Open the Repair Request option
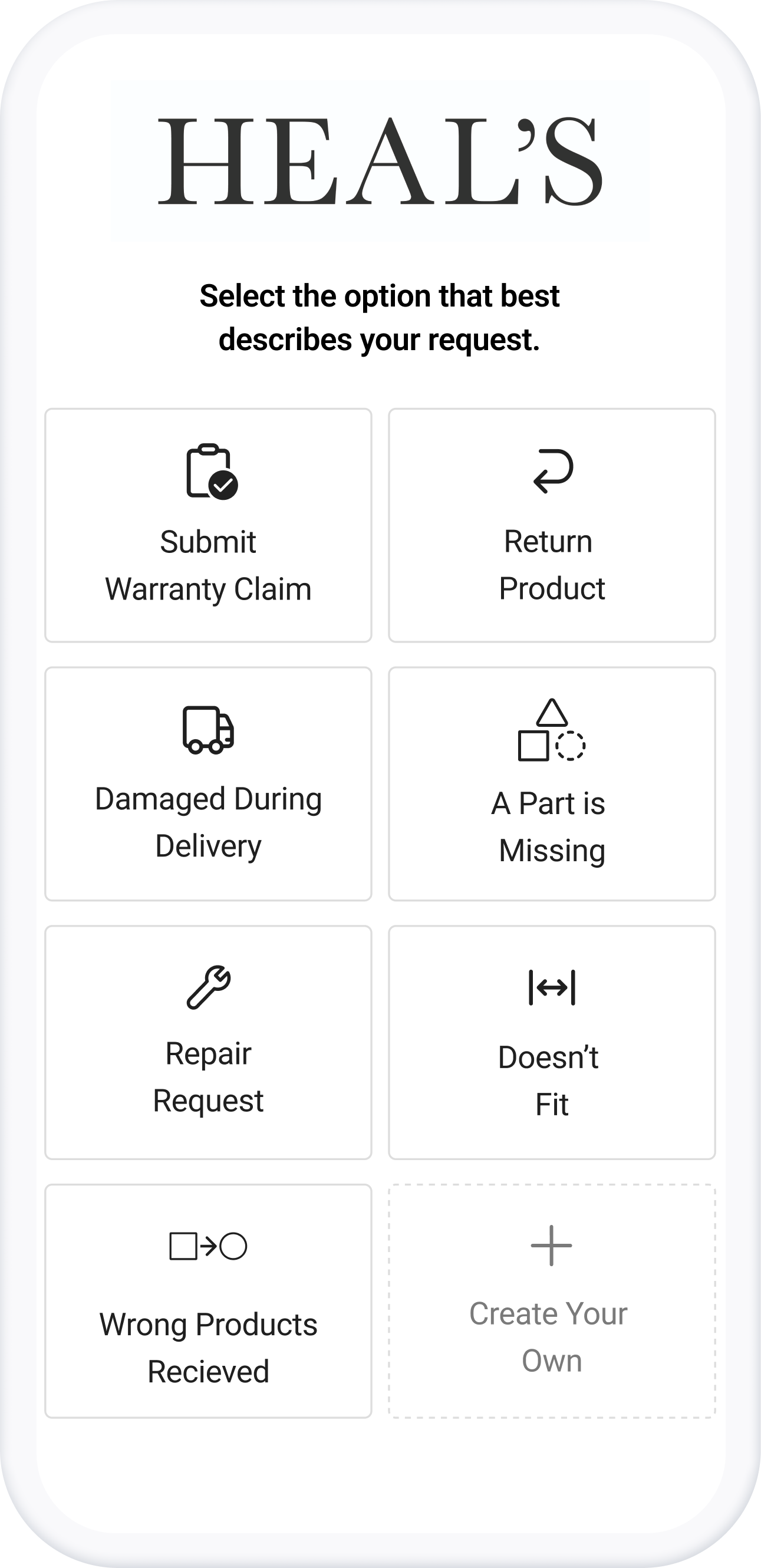 tap(208, 1042)
